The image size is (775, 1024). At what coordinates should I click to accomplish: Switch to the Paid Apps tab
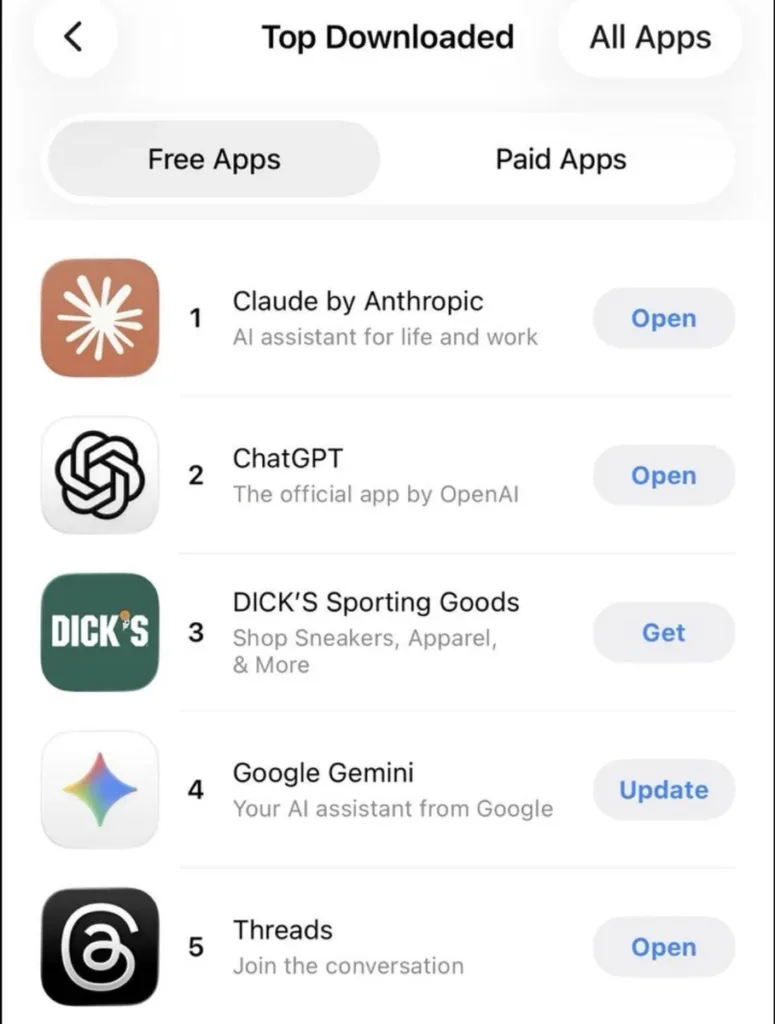tap(561, 159)
